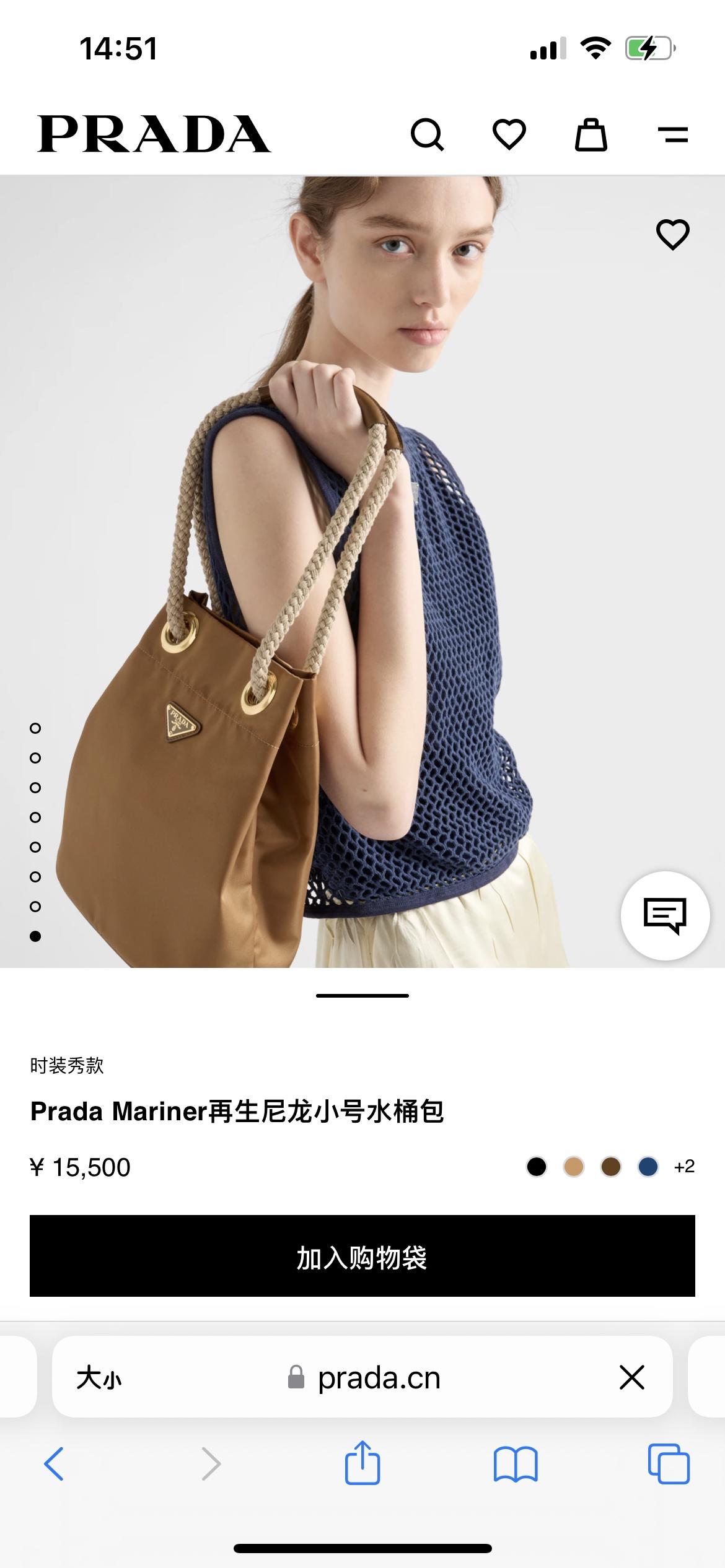Open the 大小 page settings in Safari
The width and height of the screenshot is (725, 1568).
(x=99, y=1378)
